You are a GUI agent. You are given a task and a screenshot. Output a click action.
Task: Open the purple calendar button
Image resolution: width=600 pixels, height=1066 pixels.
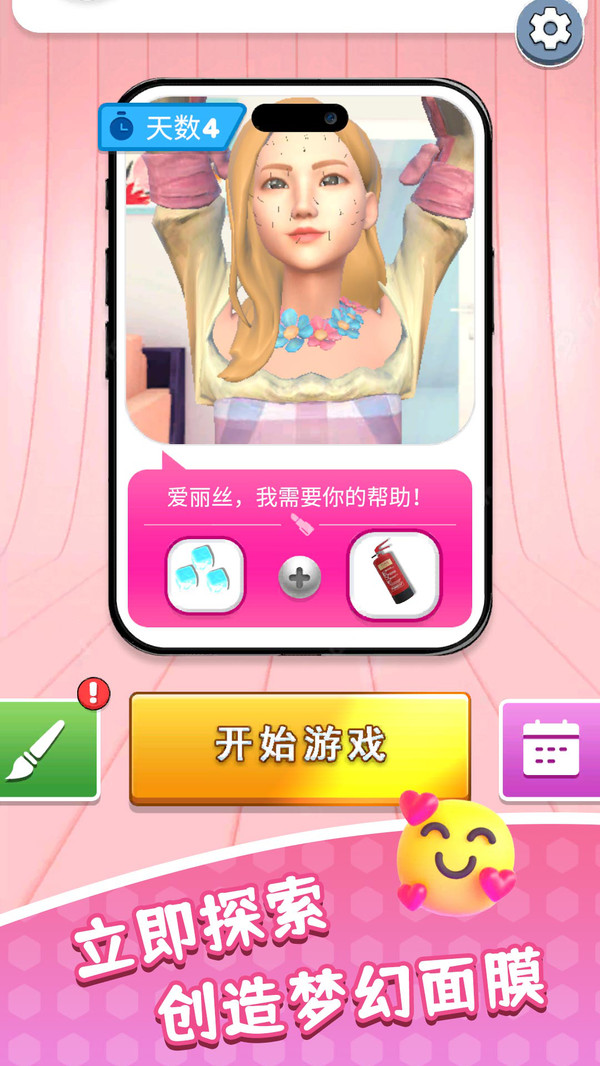click(x=552, y=750)
